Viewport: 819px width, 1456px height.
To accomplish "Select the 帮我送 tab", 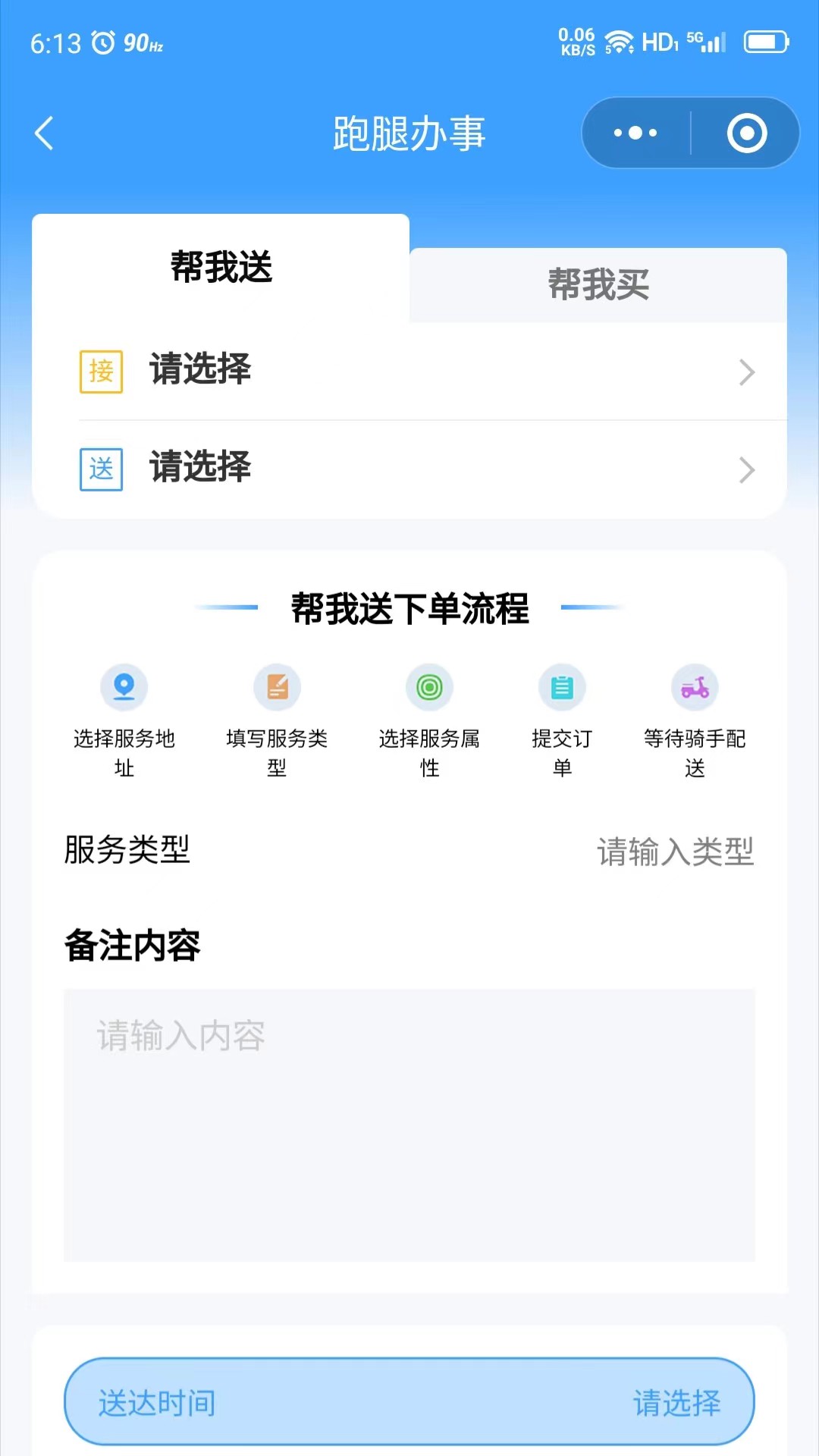I will [220, 266].
